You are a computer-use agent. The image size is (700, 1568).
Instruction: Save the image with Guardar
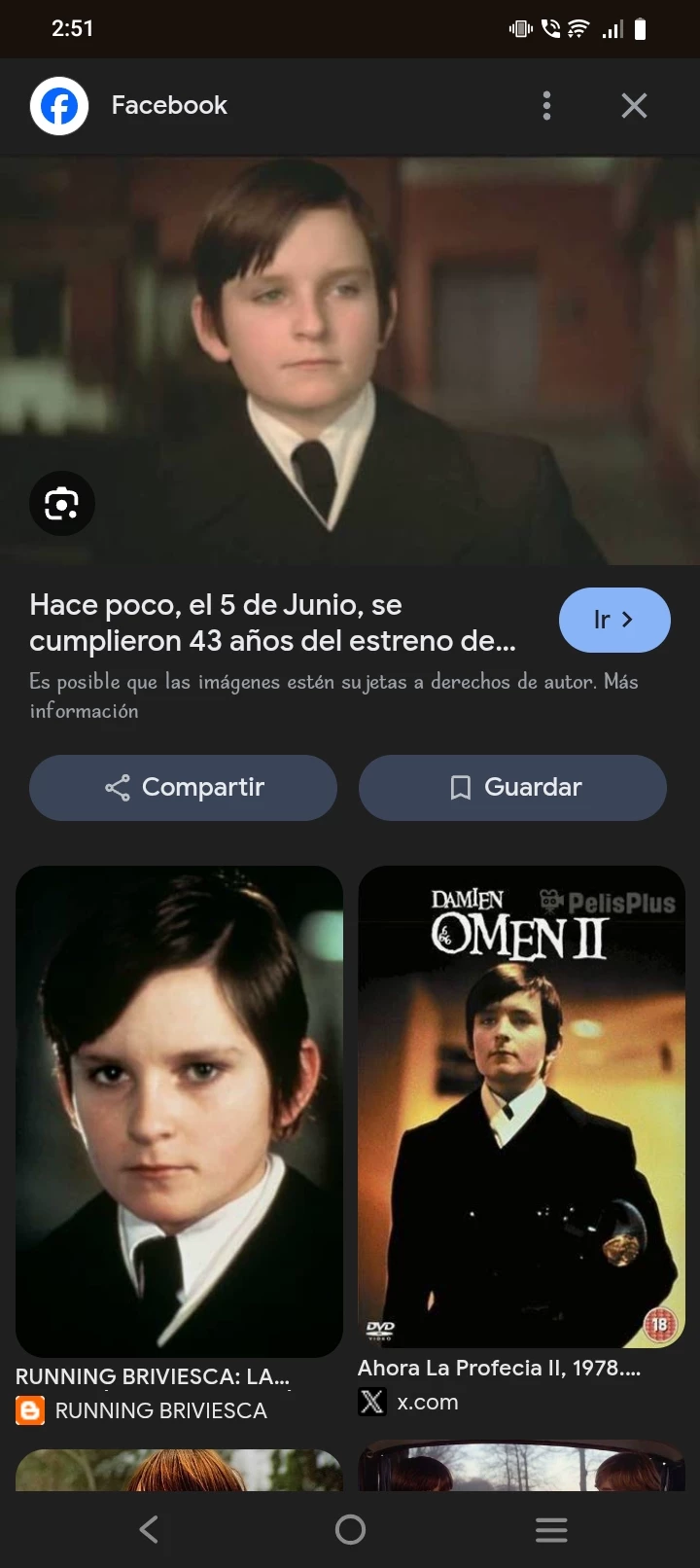pyautogui.click(x=512, y=787)
